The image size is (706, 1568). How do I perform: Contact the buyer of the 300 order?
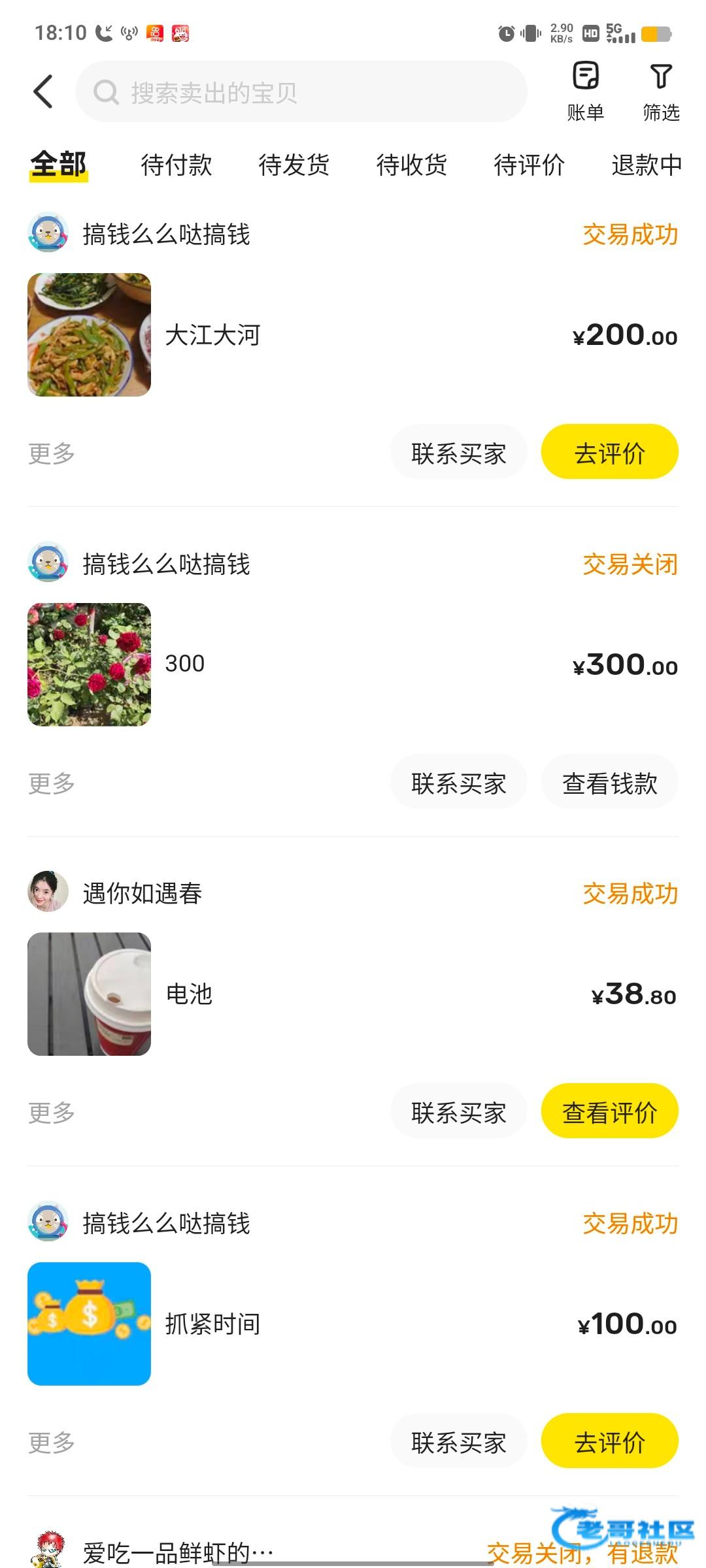pyautogui.click(x=459, y=782)
